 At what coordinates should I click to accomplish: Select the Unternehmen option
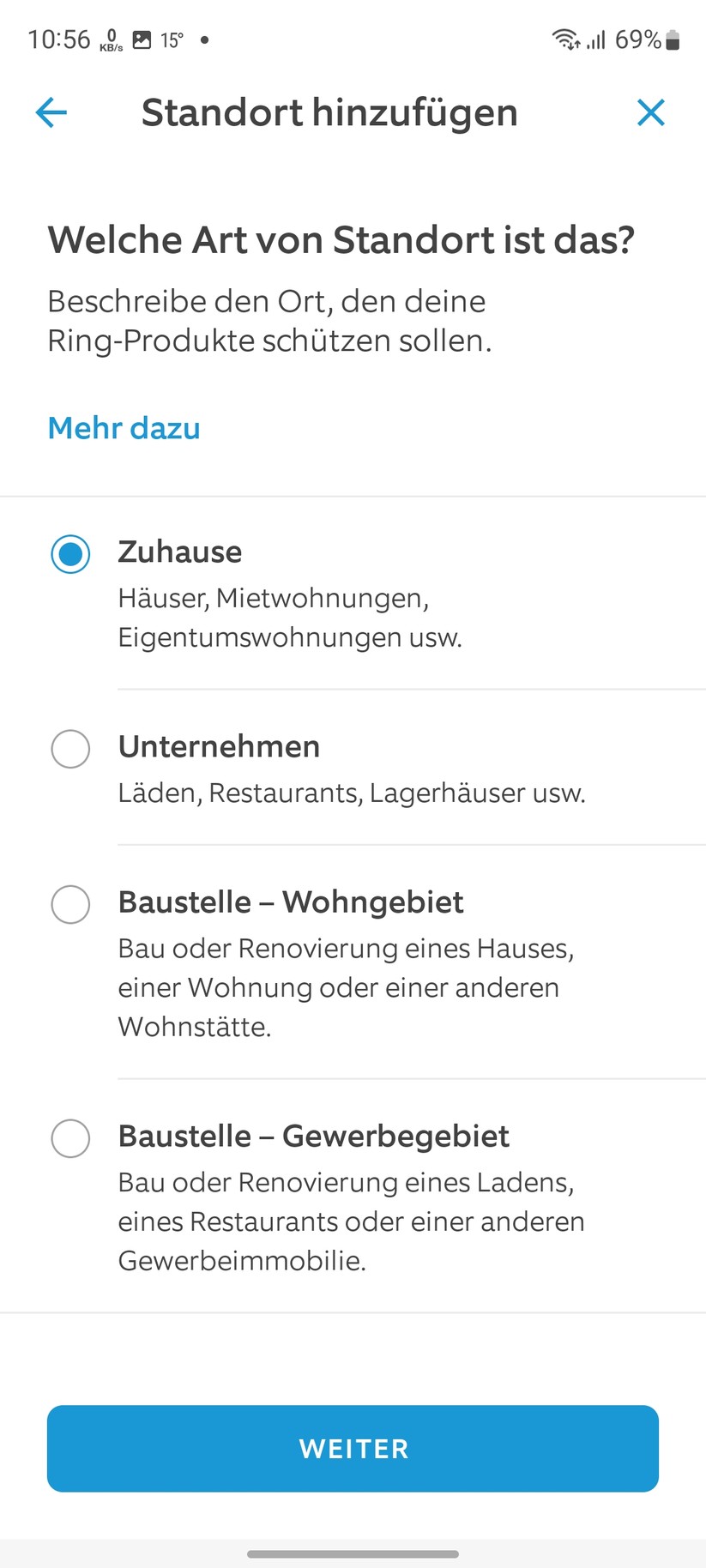pyautogui.click(x=71, y=749)
